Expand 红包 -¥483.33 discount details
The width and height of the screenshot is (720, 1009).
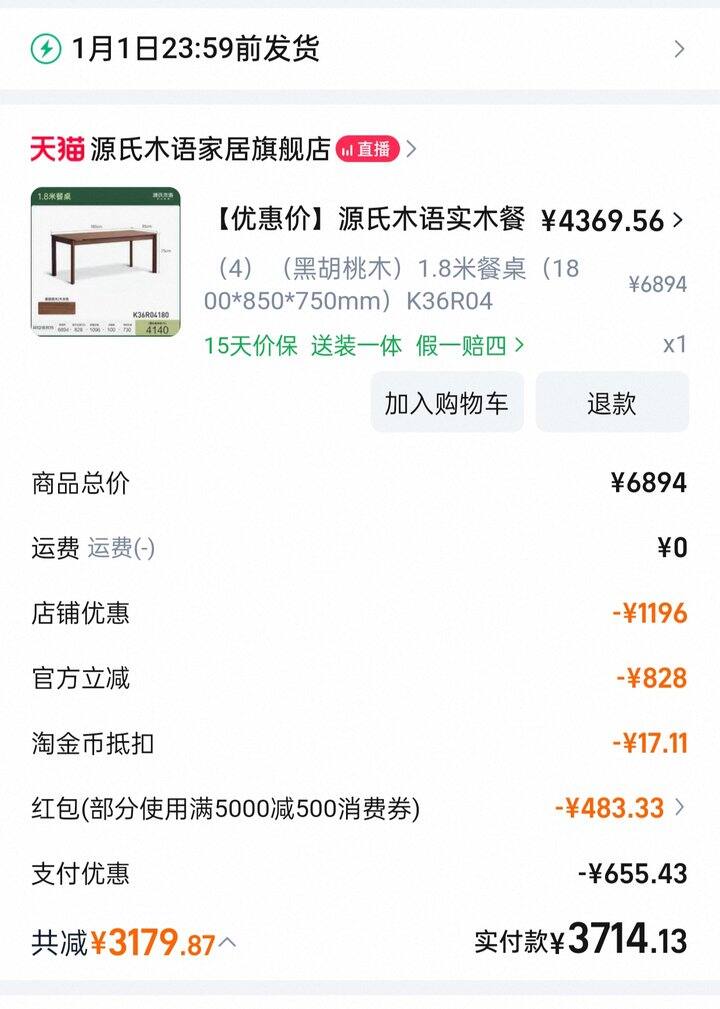pyautogui.click(x=620, y=808)
